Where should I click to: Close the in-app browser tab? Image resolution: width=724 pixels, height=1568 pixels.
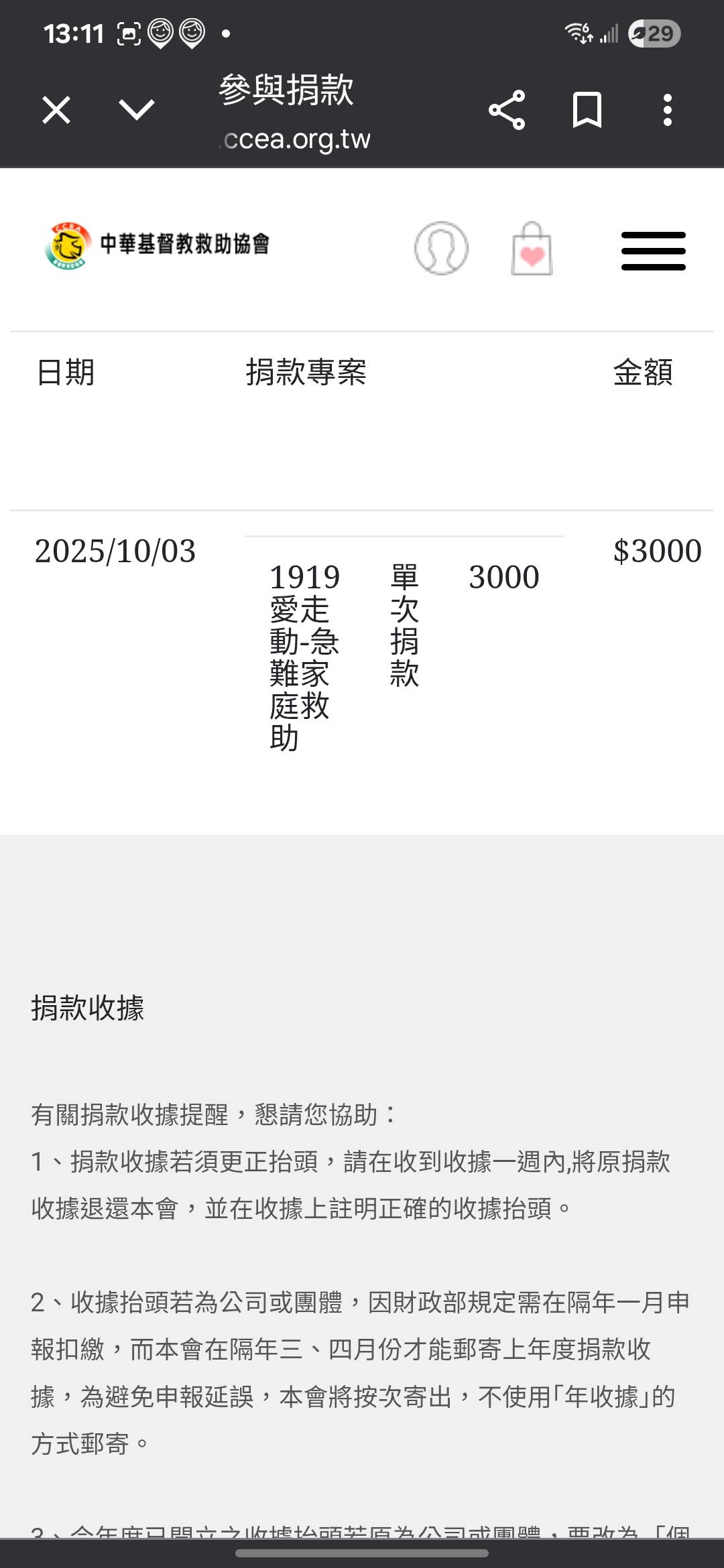56,110
